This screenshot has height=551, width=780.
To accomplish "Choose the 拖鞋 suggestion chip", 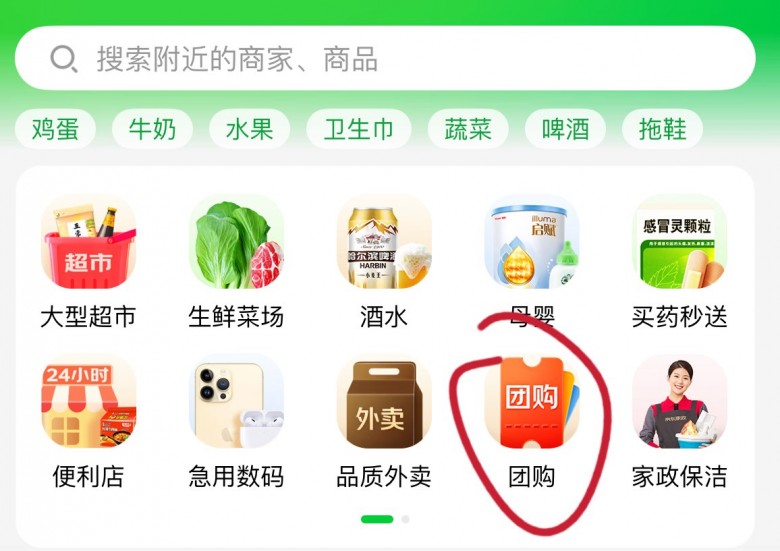I will tap(662, 129).
